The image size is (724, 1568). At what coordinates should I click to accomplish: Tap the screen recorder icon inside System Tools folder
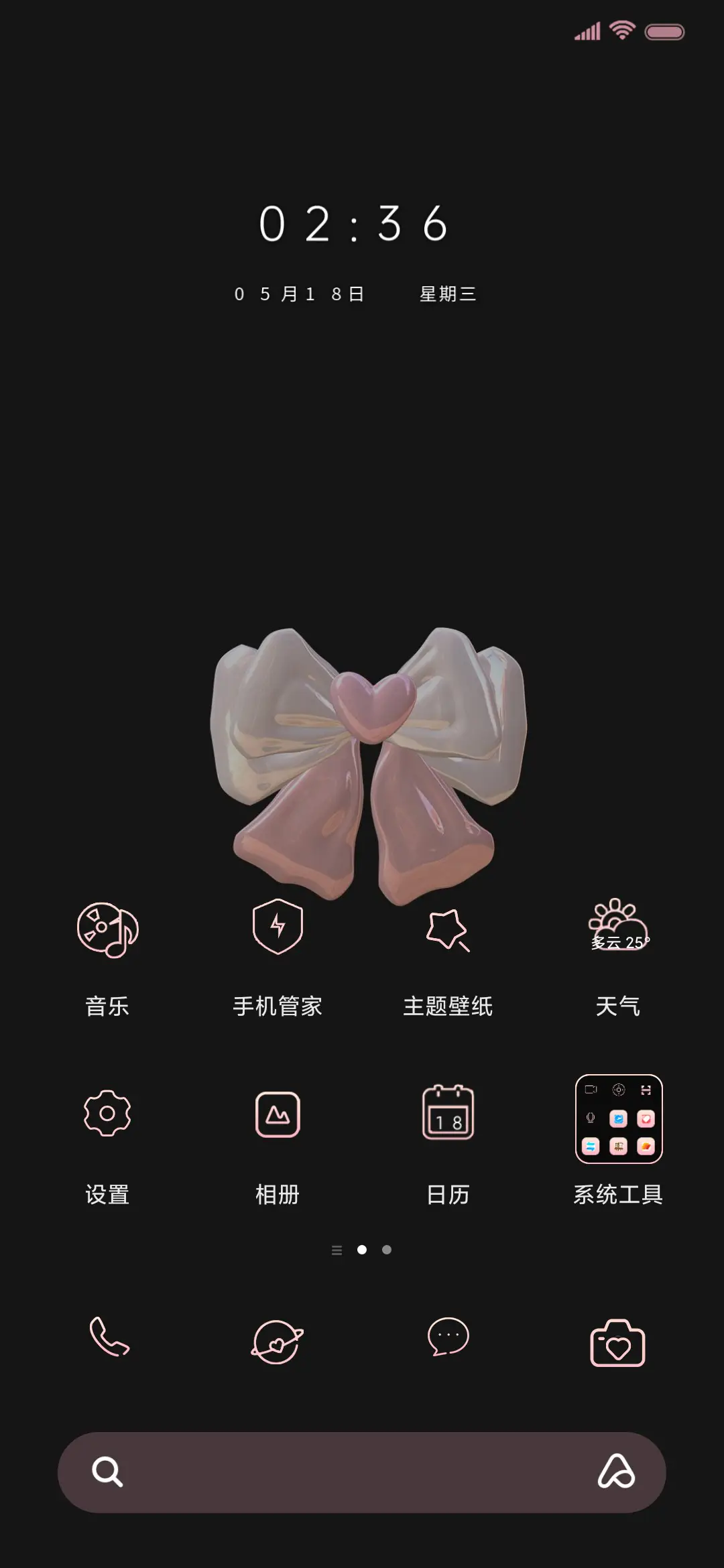(591, 1090)
